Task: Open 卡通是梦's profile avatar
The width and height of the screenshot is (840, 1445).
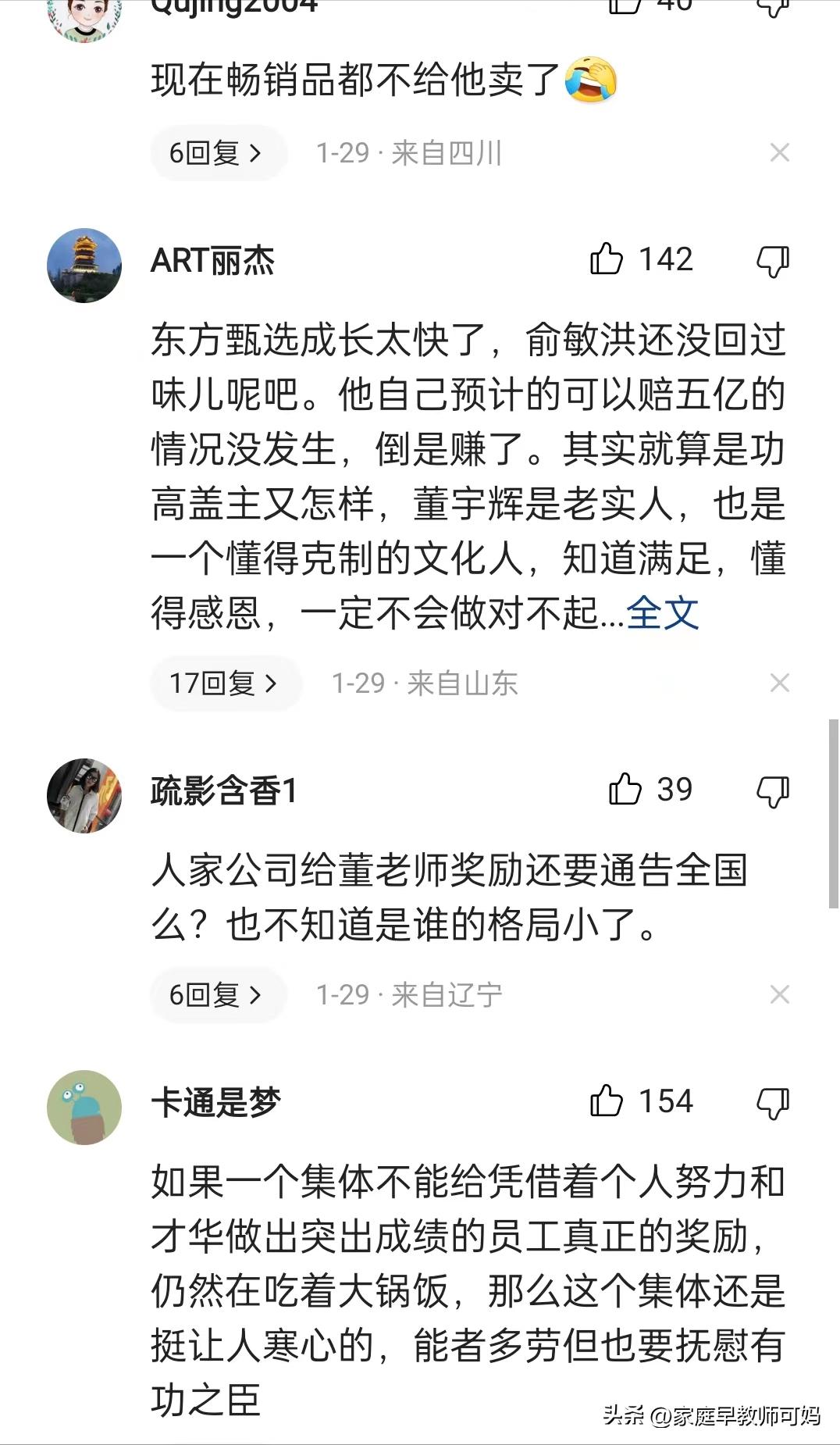Action: [x=84, y=1106]
